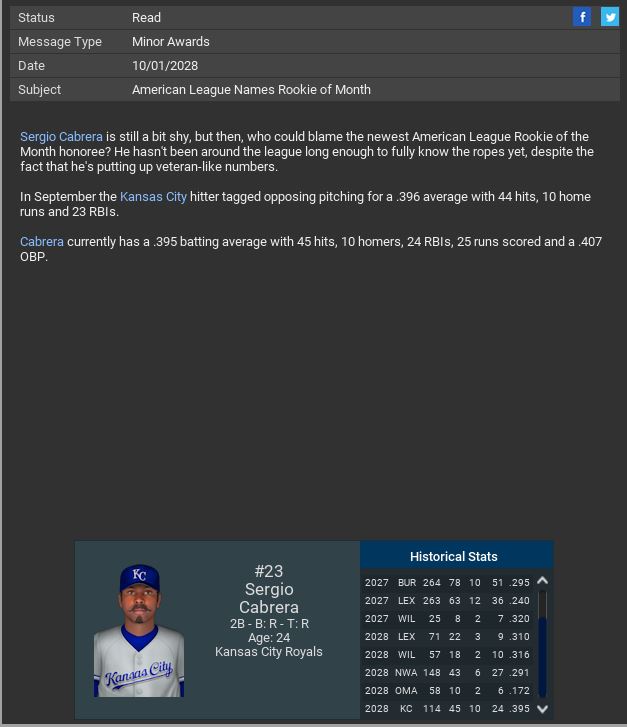Image resolution: width=627 pixels, height=727 pixels.
Task: Share this message on Twitter
Action: 609,17
